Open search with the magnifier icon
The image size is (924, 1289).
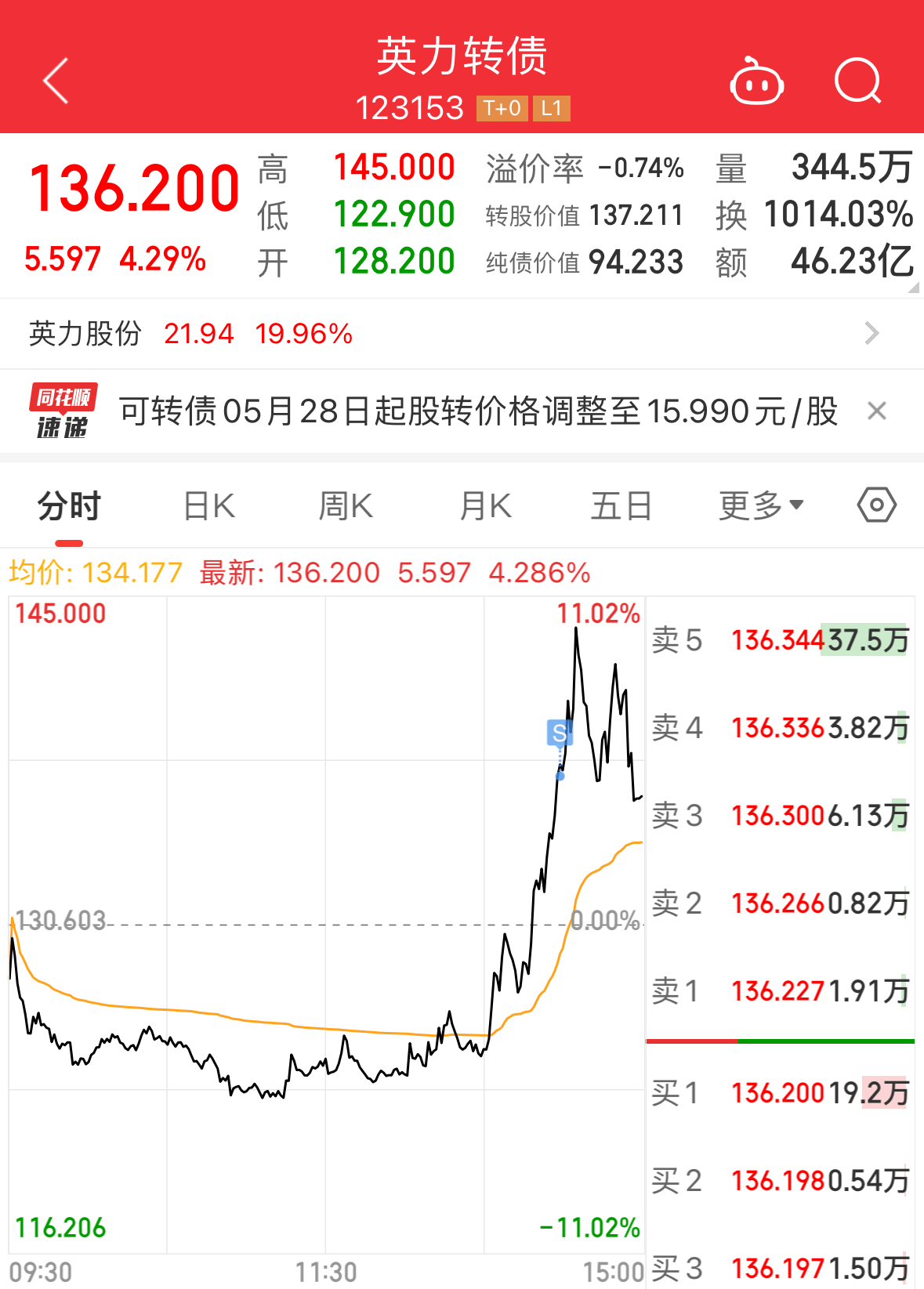(857, 81)
